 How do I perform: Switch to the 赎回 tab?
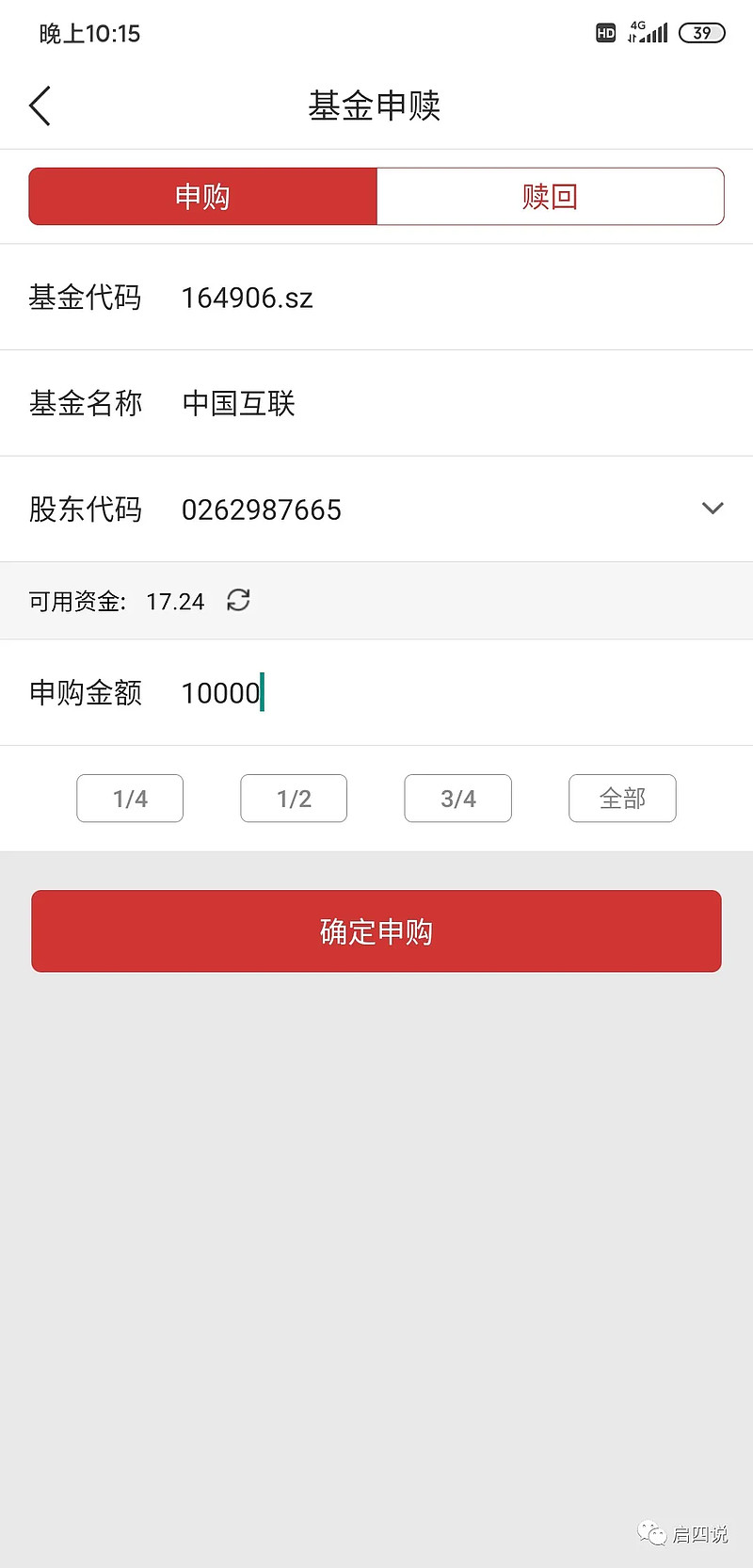pos(551,196)
